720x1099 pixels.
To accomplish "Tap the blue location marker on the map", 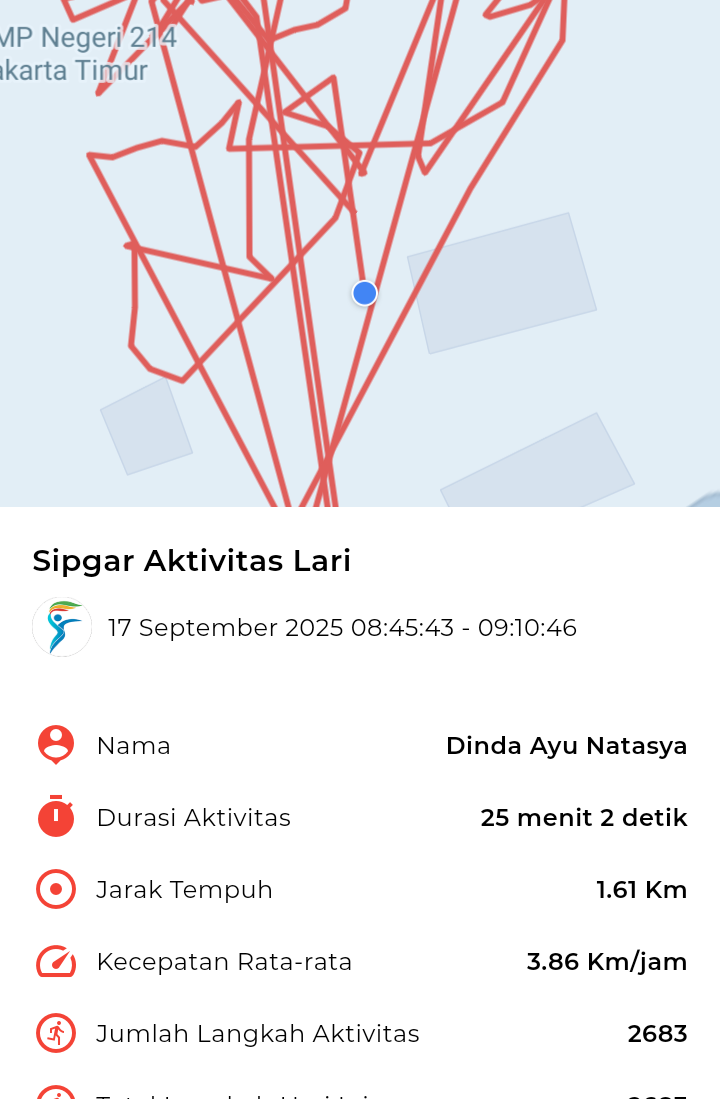I will click(365, 293).
